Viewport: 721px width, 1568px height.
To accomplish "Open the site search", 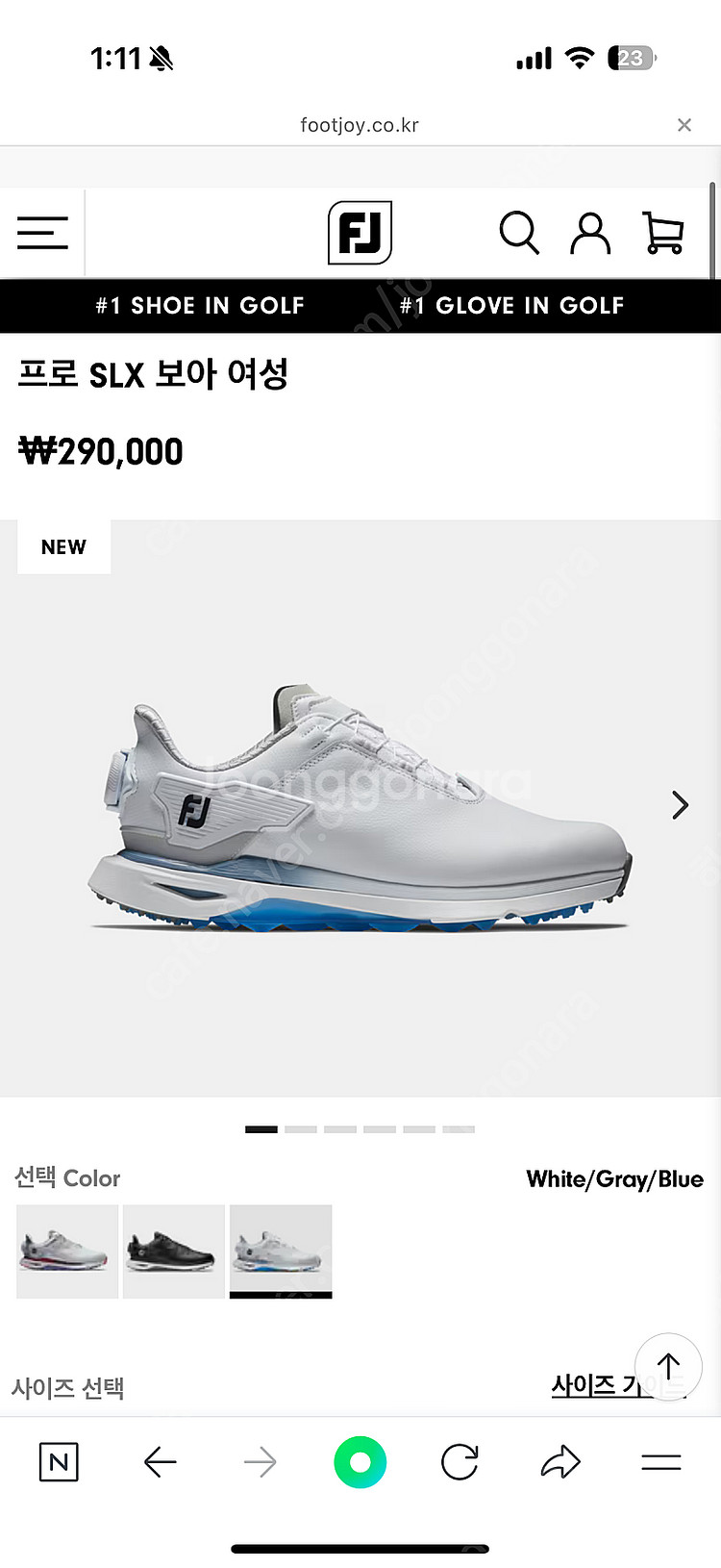I will (519, 233).
